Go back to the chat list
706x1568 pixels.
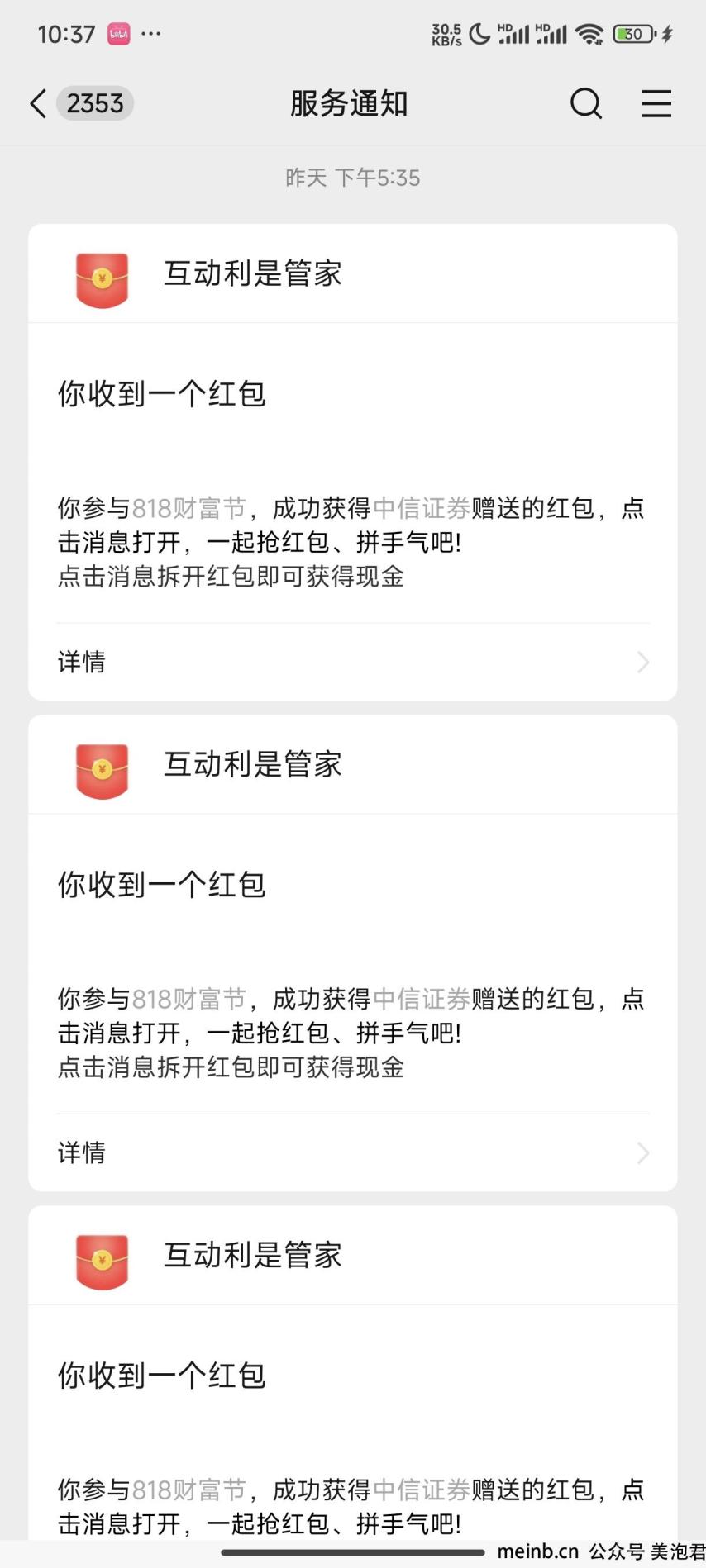pyautogui.click(x=38, y=104)
